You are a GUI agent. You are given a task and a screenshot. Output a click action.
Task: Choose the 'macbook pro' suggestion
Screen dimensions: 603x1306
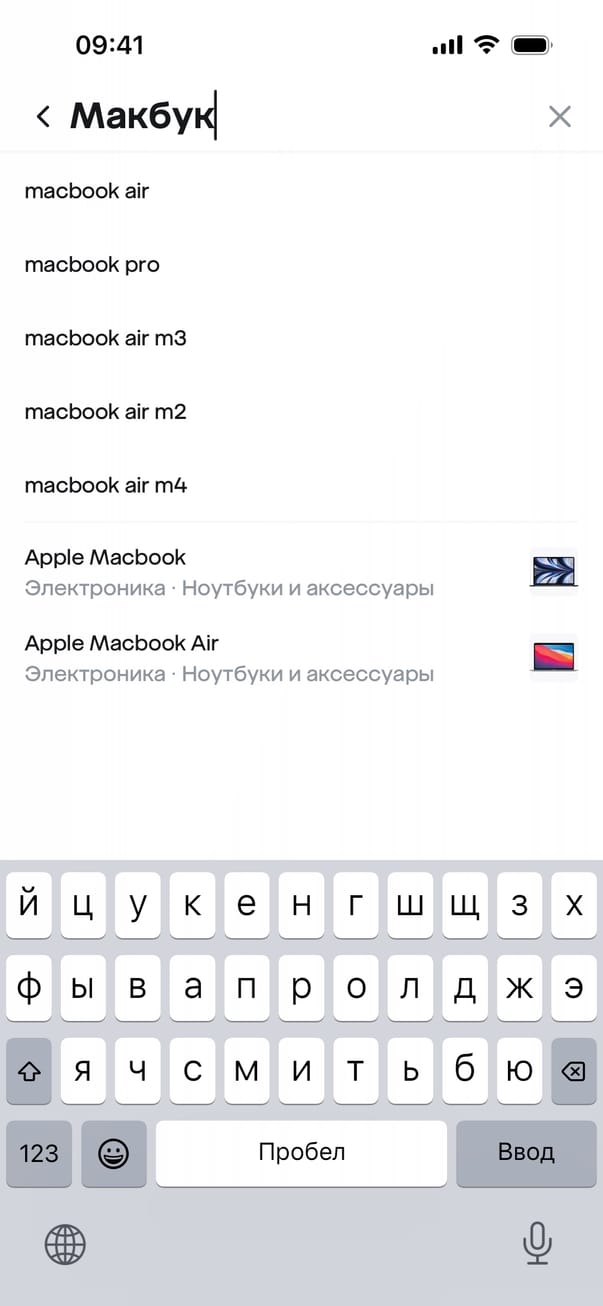click(x=92, y=265)
